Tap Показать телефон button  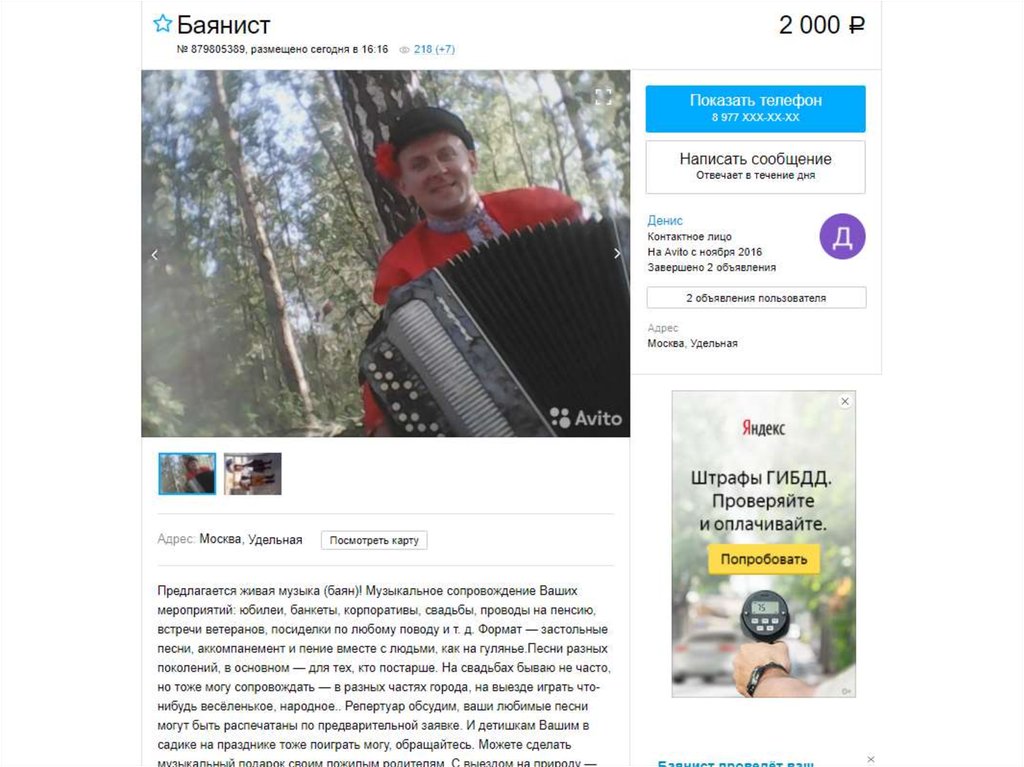[755, 108]
